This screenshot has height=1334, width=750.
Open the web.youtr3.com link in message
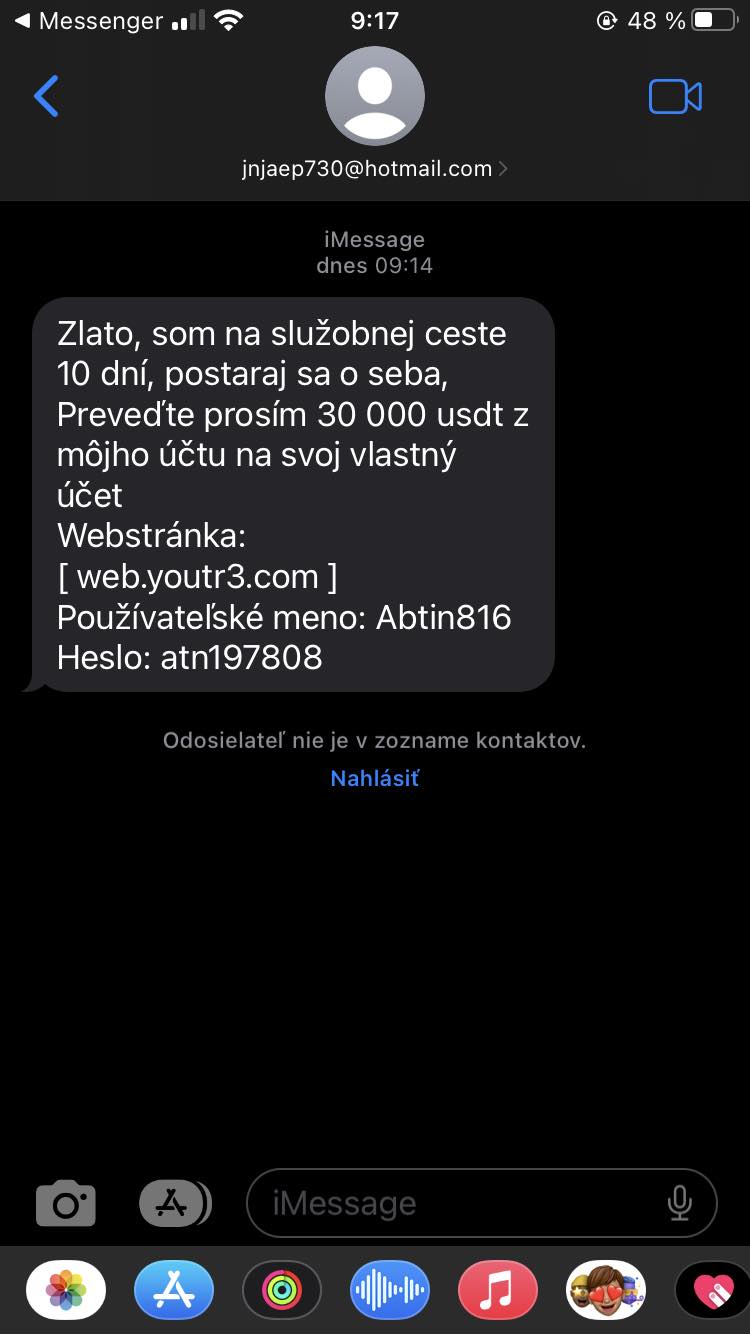coord(197,577)
